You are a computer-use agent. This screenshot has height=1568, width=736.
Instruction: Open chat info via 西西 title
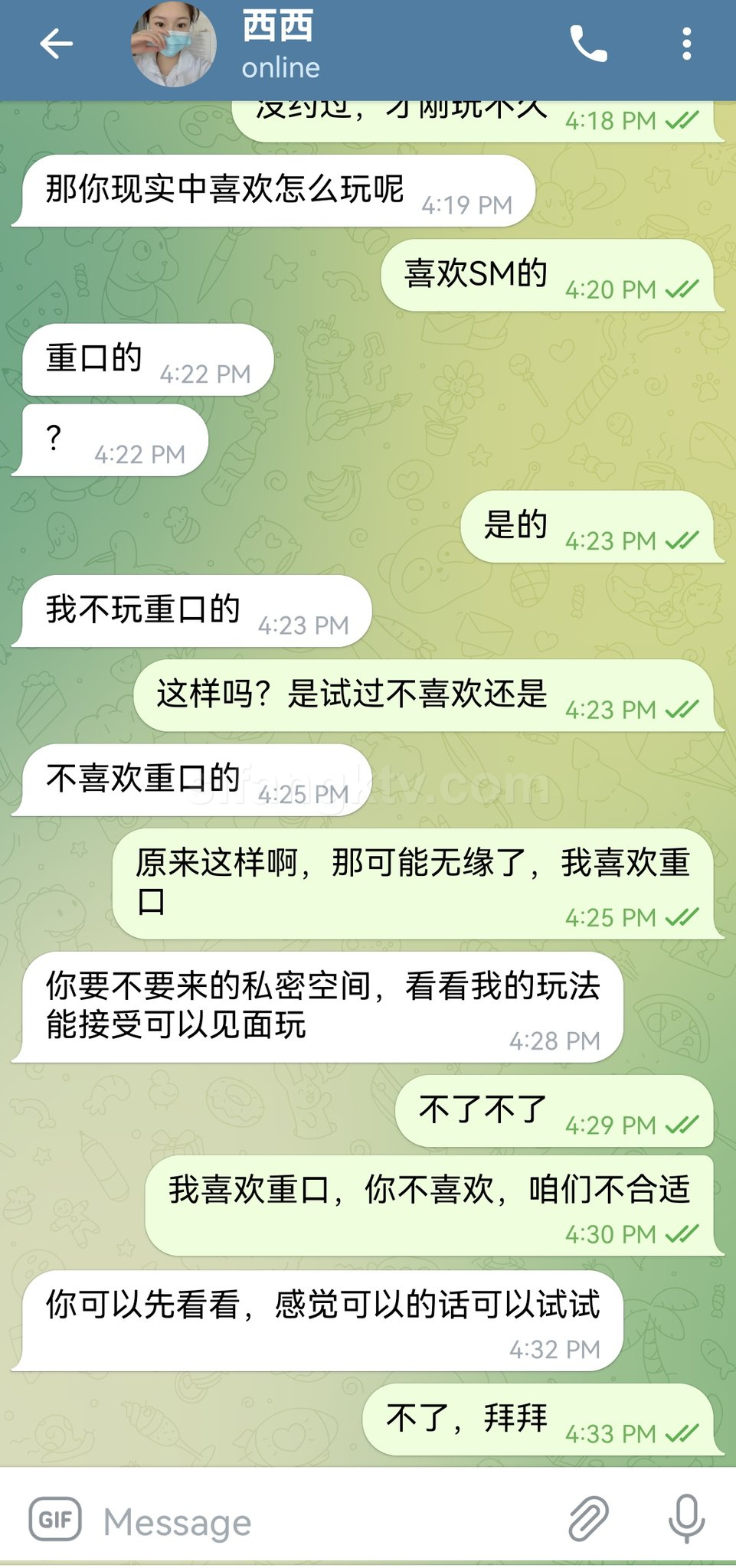[x=279, y=28]
